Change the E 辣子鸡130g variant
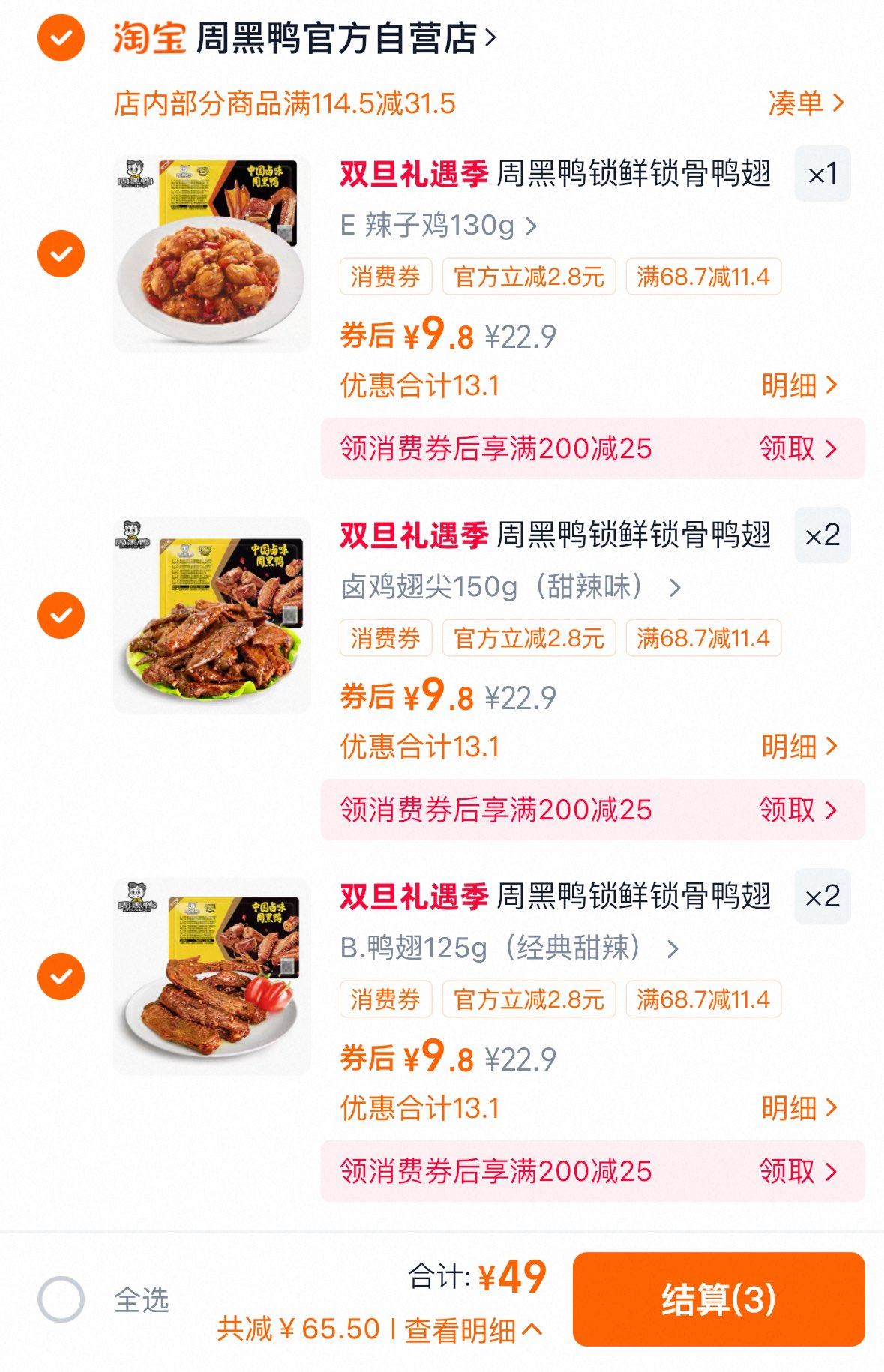Viewport: 884px width, 1372px height. tap(439, 226)
